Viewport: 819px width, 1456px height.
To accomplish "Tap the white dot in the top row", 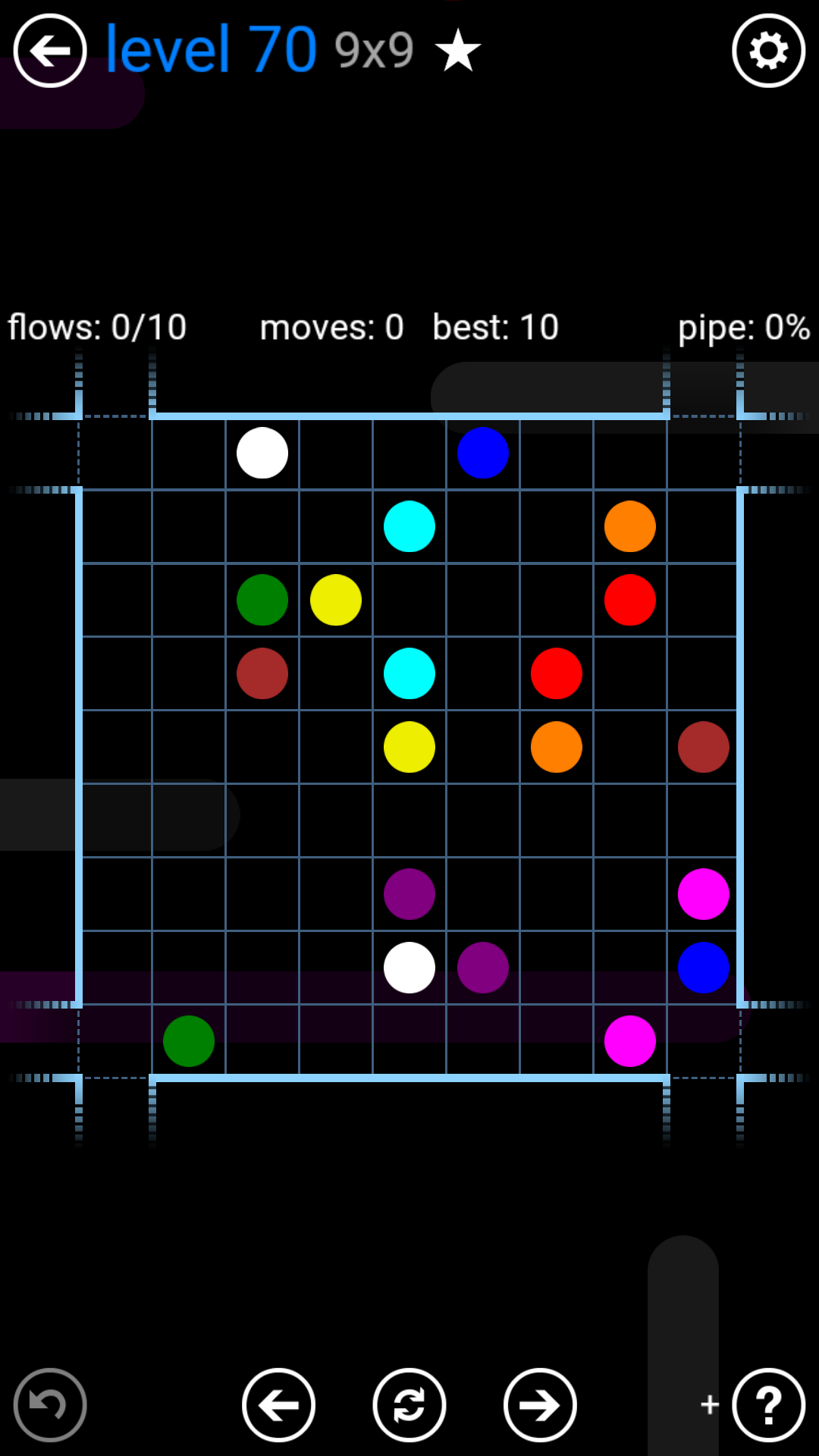I will point(262,453).
